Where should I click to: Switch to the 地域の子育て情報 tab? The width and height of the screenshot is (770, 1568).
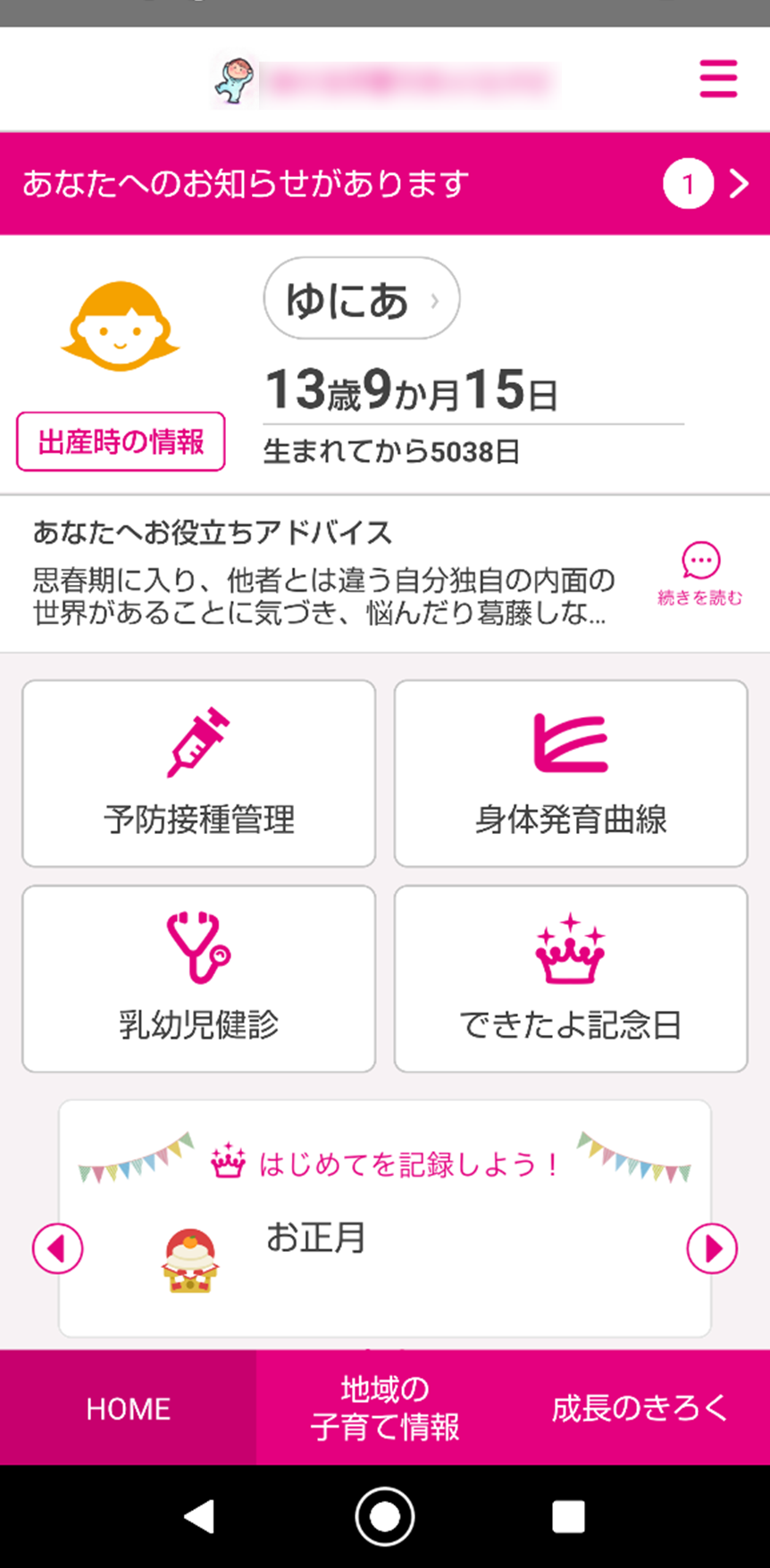click(x=383, y=1408)
